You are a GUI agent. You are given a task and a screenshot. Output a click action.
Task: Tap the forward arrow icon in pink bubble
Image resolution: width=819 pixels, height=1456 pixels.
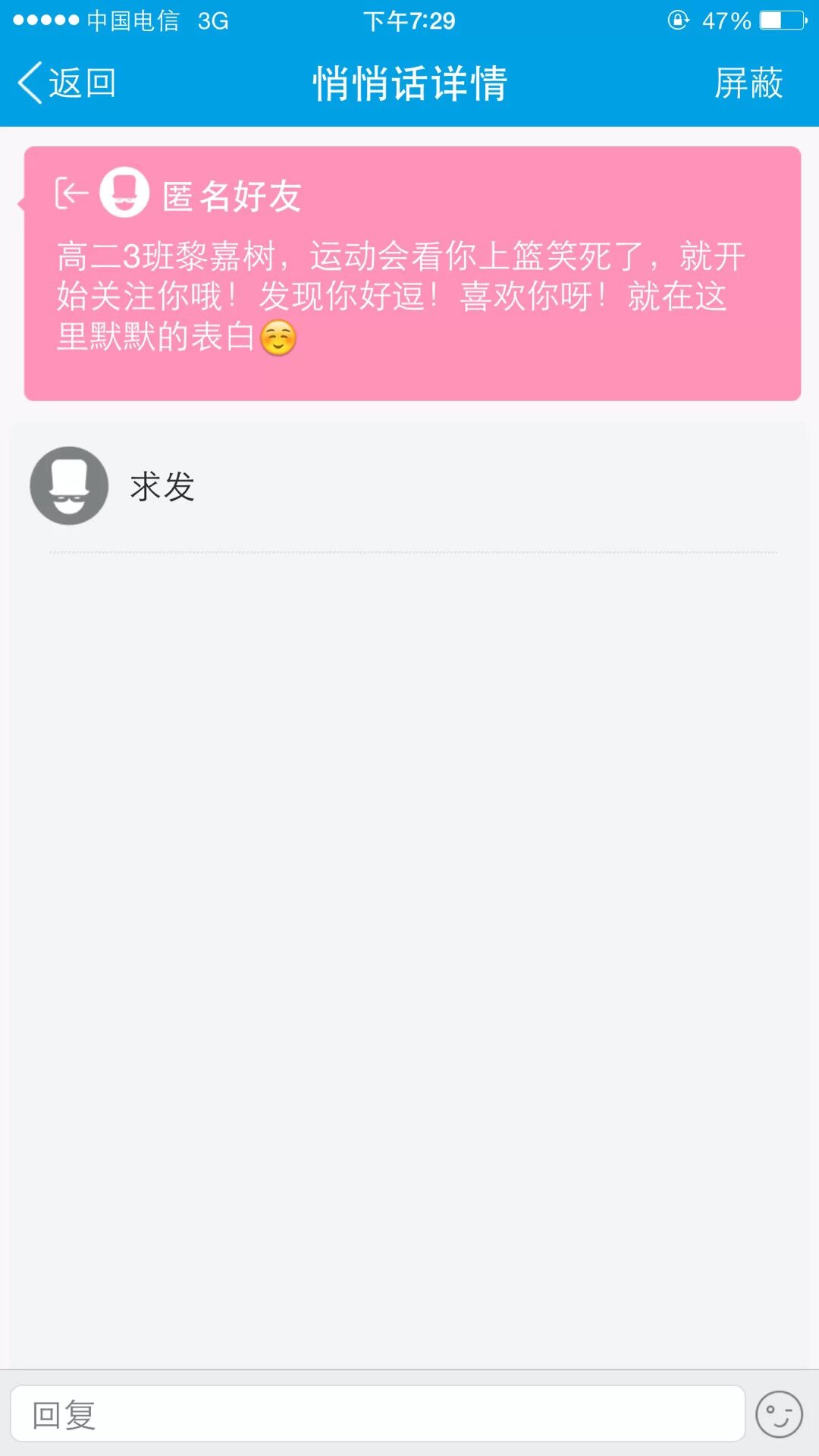click(x=71, y=193)
